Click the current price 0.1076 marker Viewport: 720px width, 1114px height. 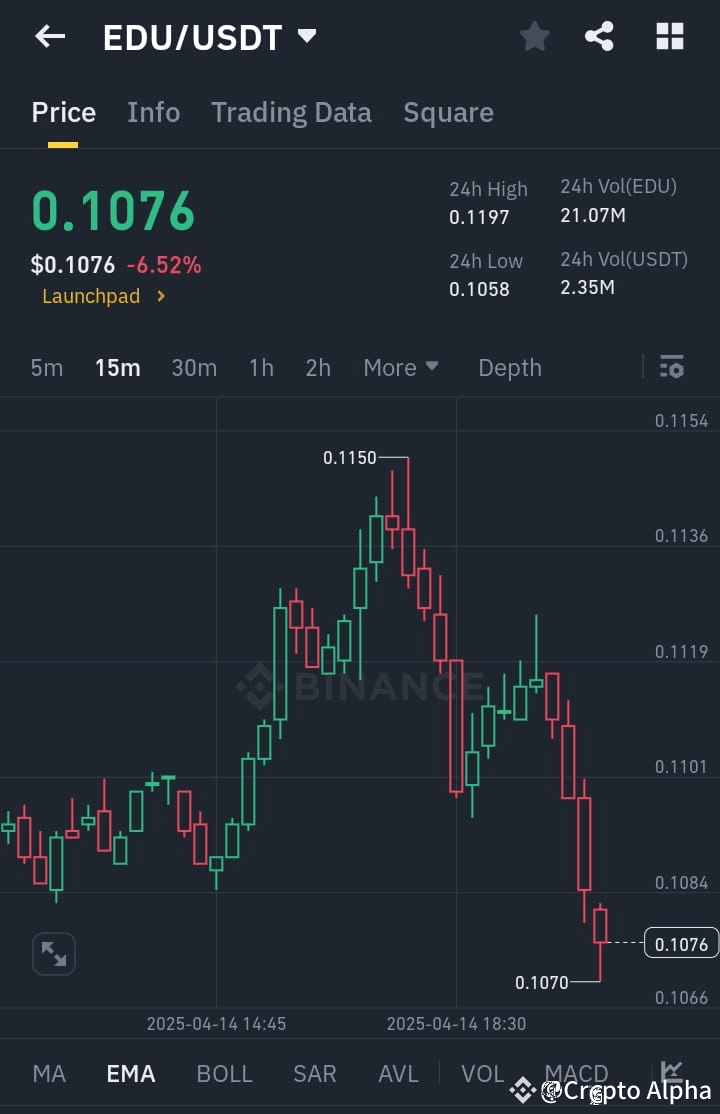point(681,942)
